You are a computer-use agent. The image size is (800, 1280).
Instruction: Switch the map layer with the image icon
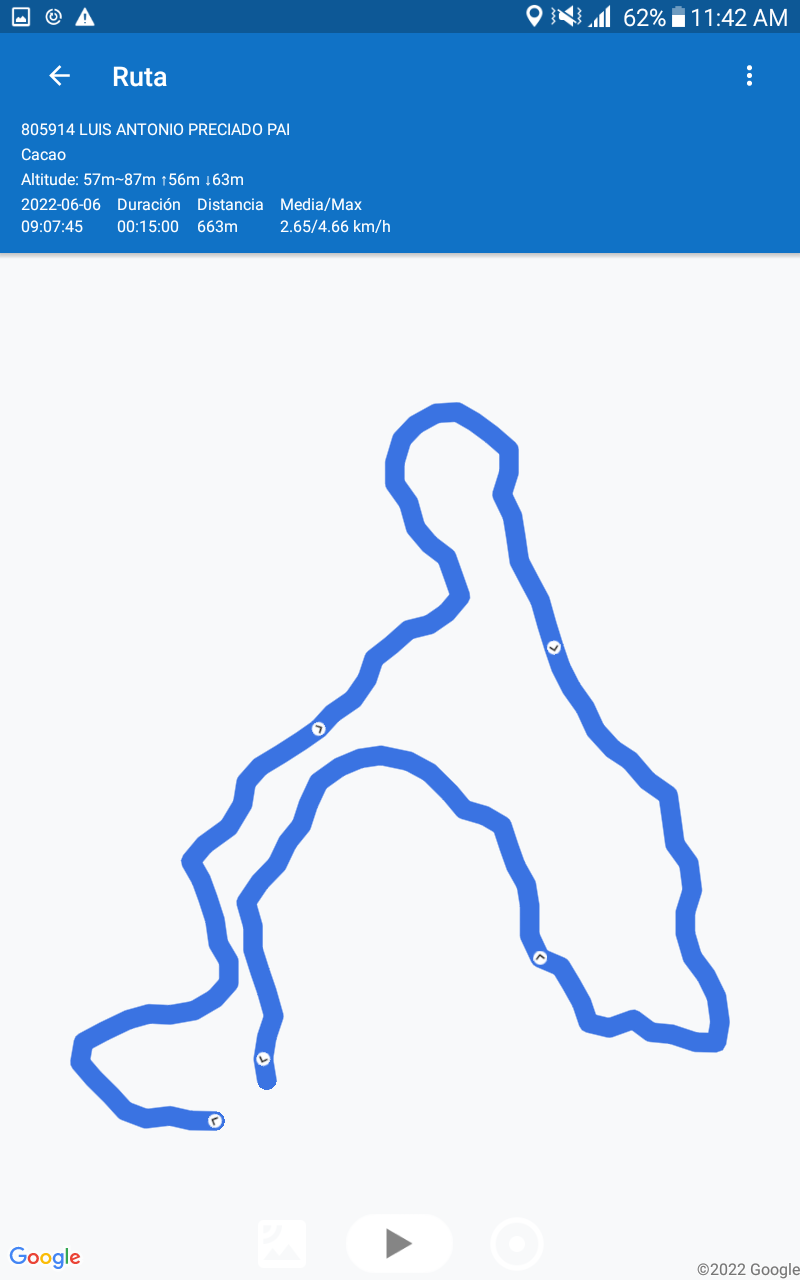pyautogui.click(x=282, y=1243)
